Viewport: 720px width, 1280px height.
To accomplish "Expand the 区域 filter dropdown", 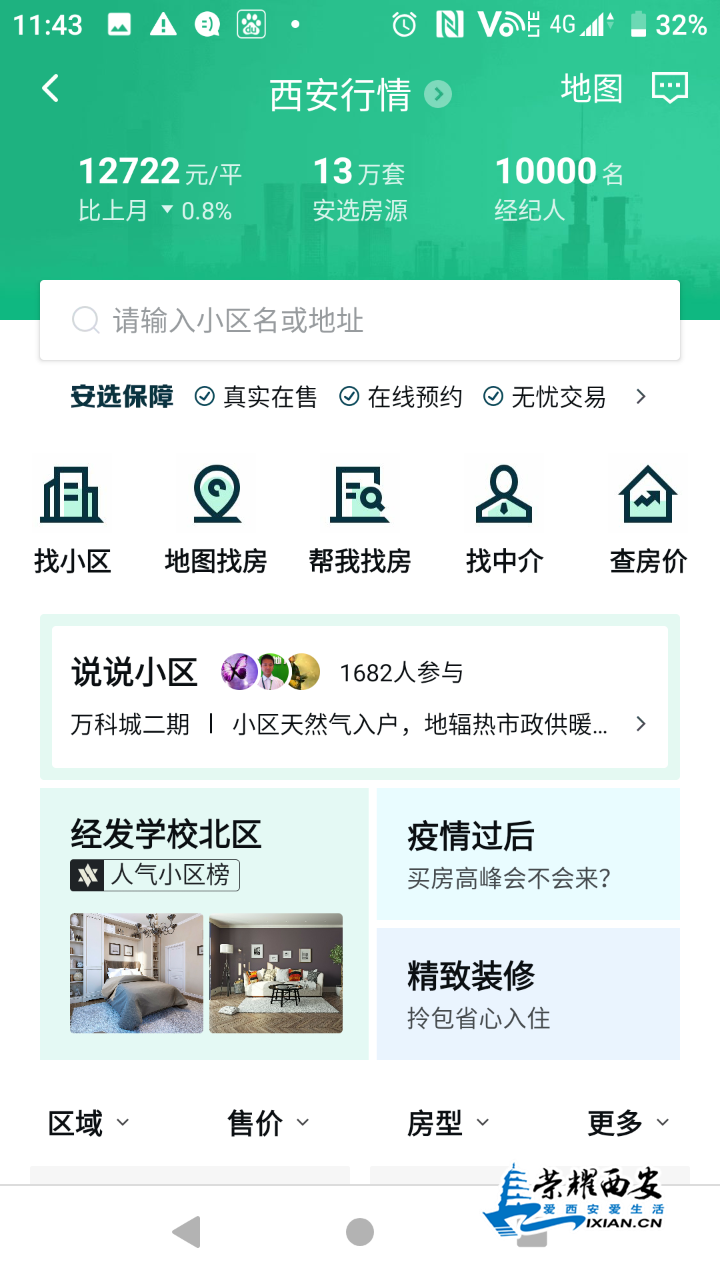I will [89, 1123].
